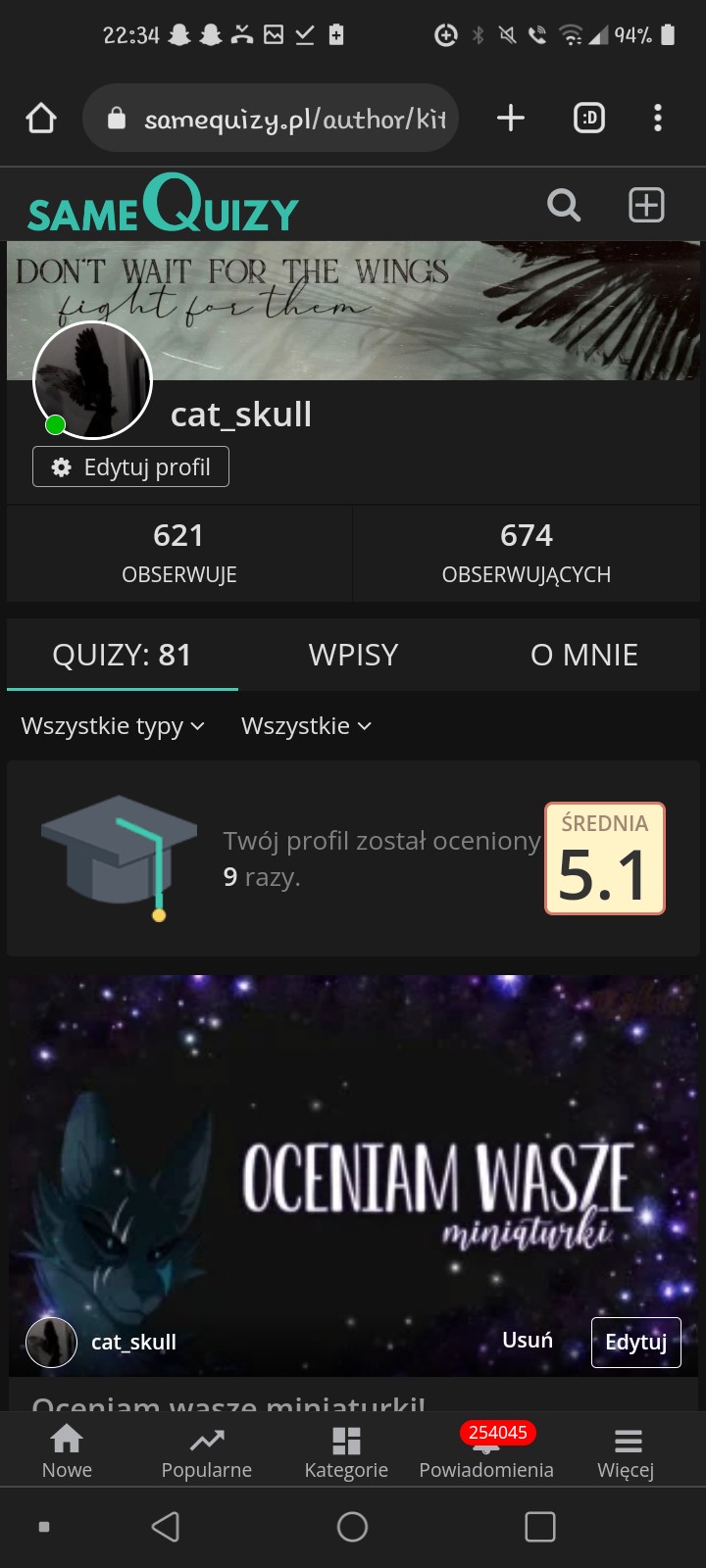Tap Edytuj on the miniaturki quiz
The image size is (706, 1568).
click(635, 1342)
